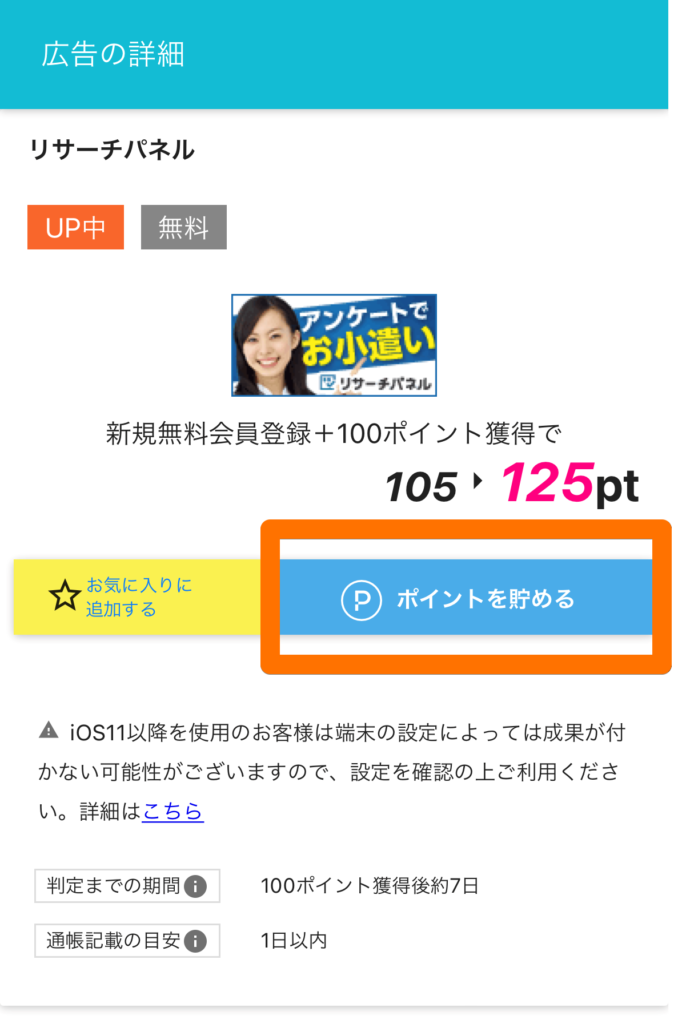The height and width of the screenshot is (1024, 674).
Task: Add this ad to favorites (お気に入りに追加する)
Action: coord(136,597)
